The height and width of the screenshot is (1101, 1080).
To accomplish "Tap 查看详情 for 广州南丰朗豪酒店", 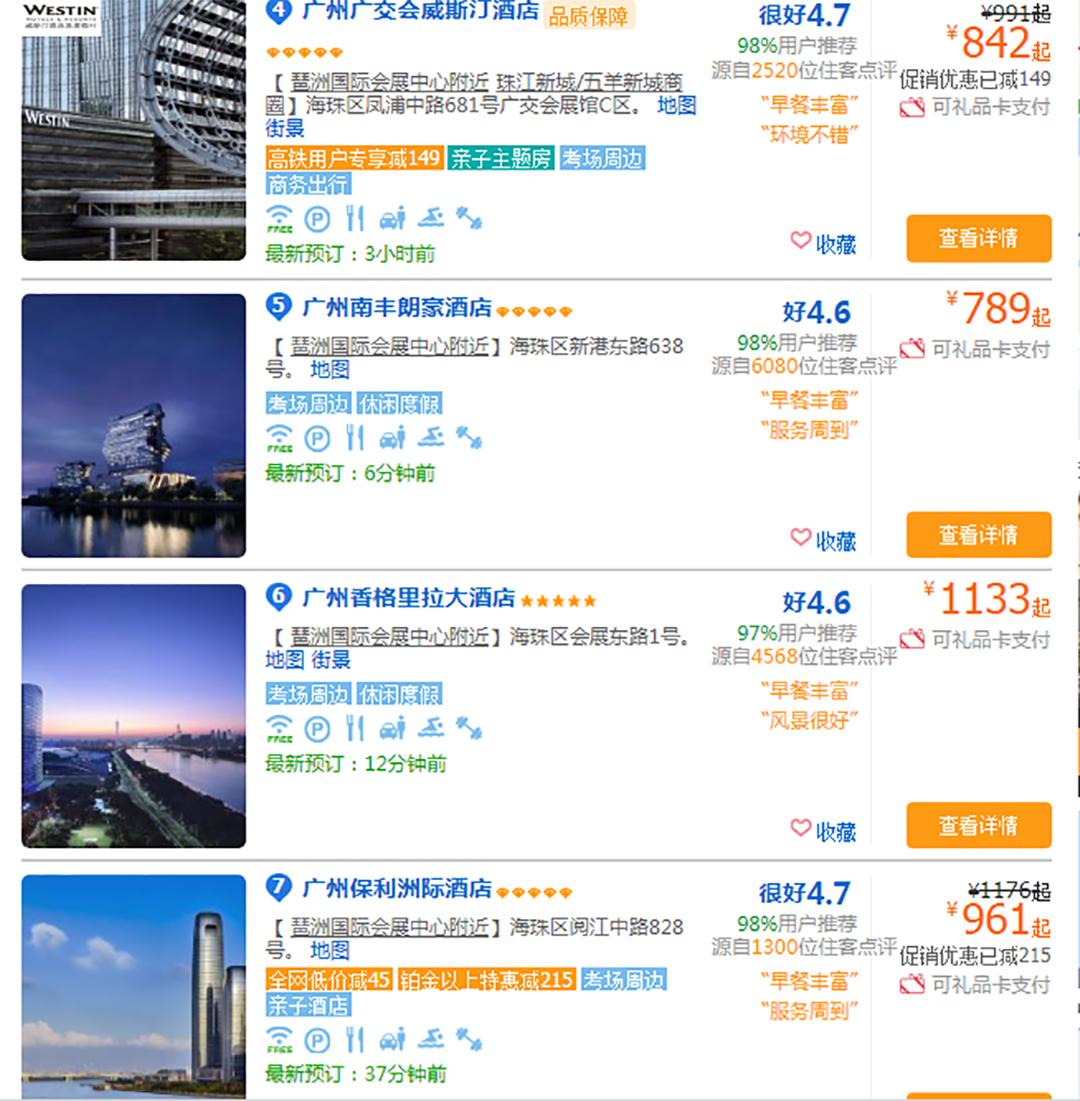I will 978,535.
